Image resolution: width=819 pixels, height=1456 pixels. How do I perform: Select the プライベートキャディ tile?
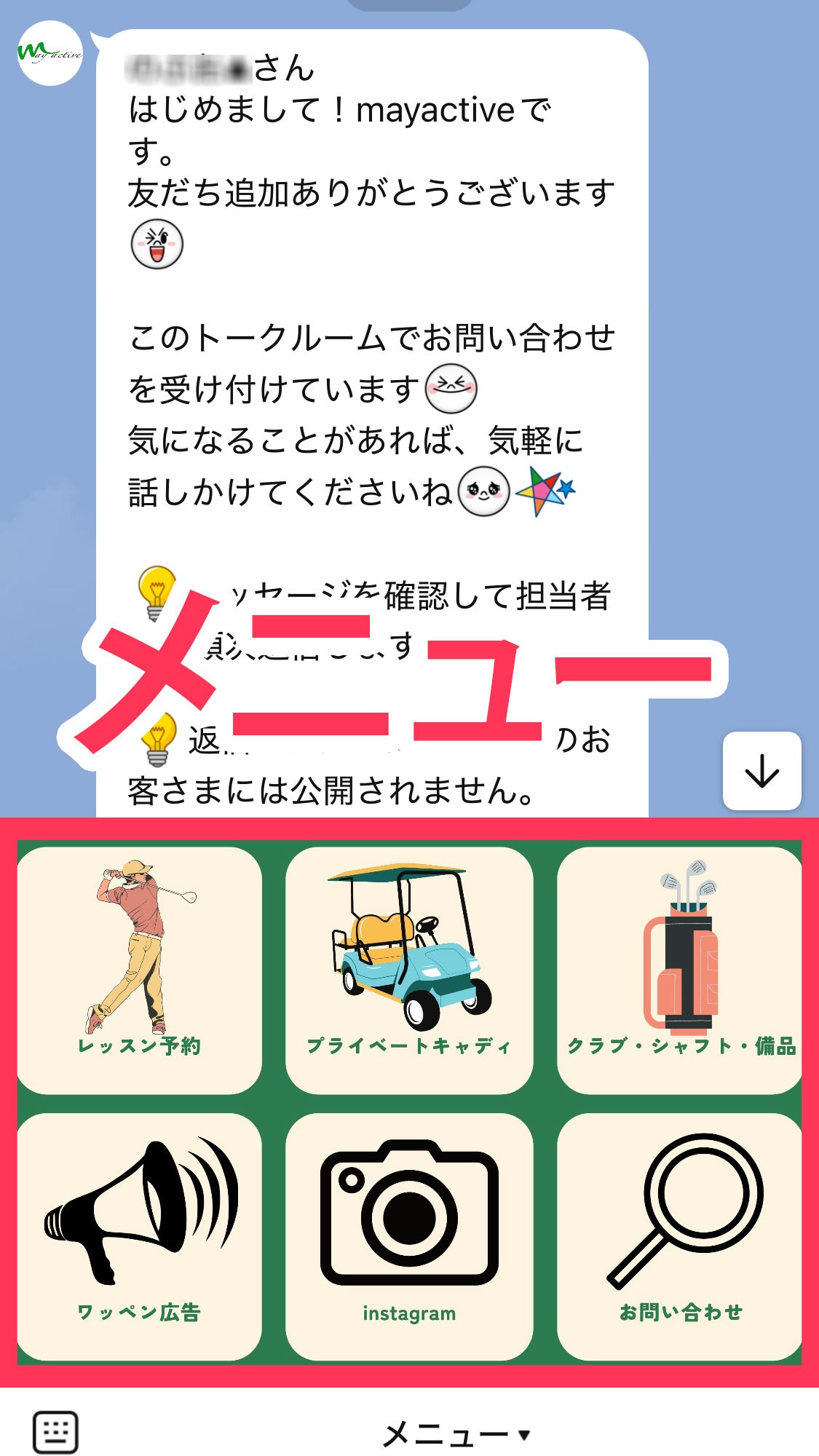pyautogui.click(x=409, y=970)
